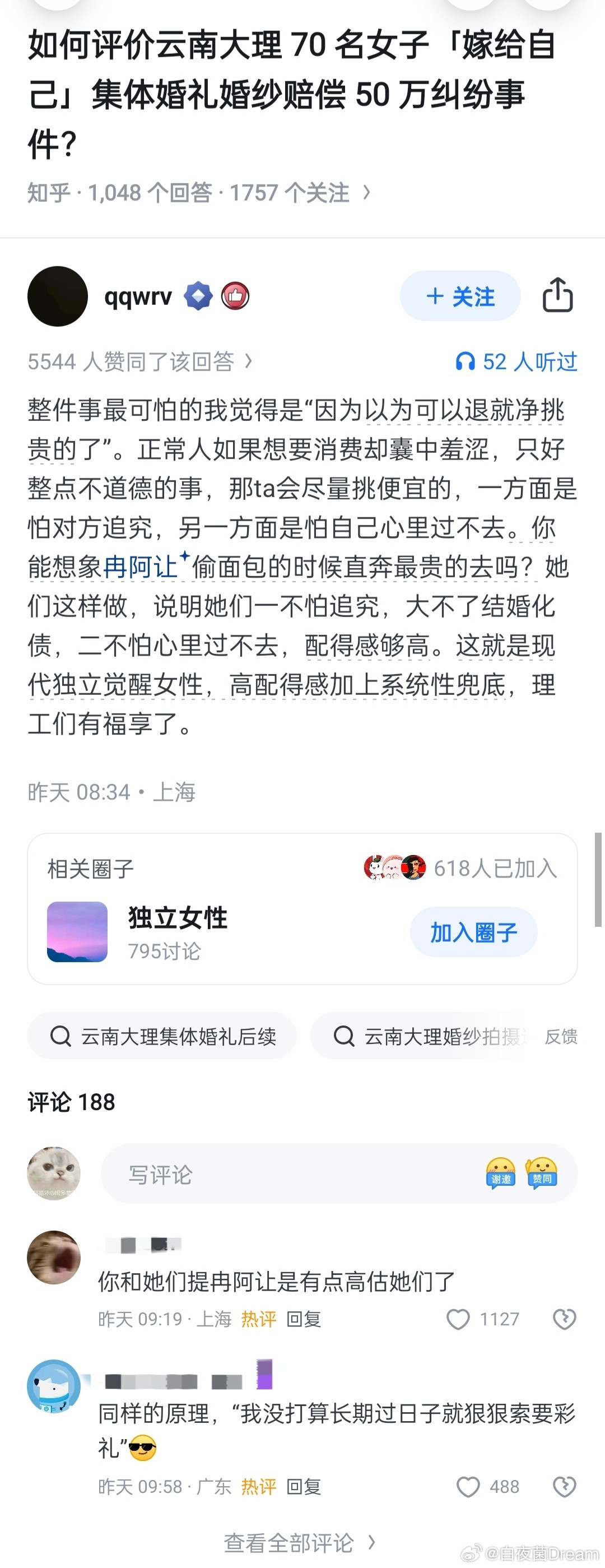Tap the share icon at top right
The image size is (605, 1568).
tap(558, 296)
